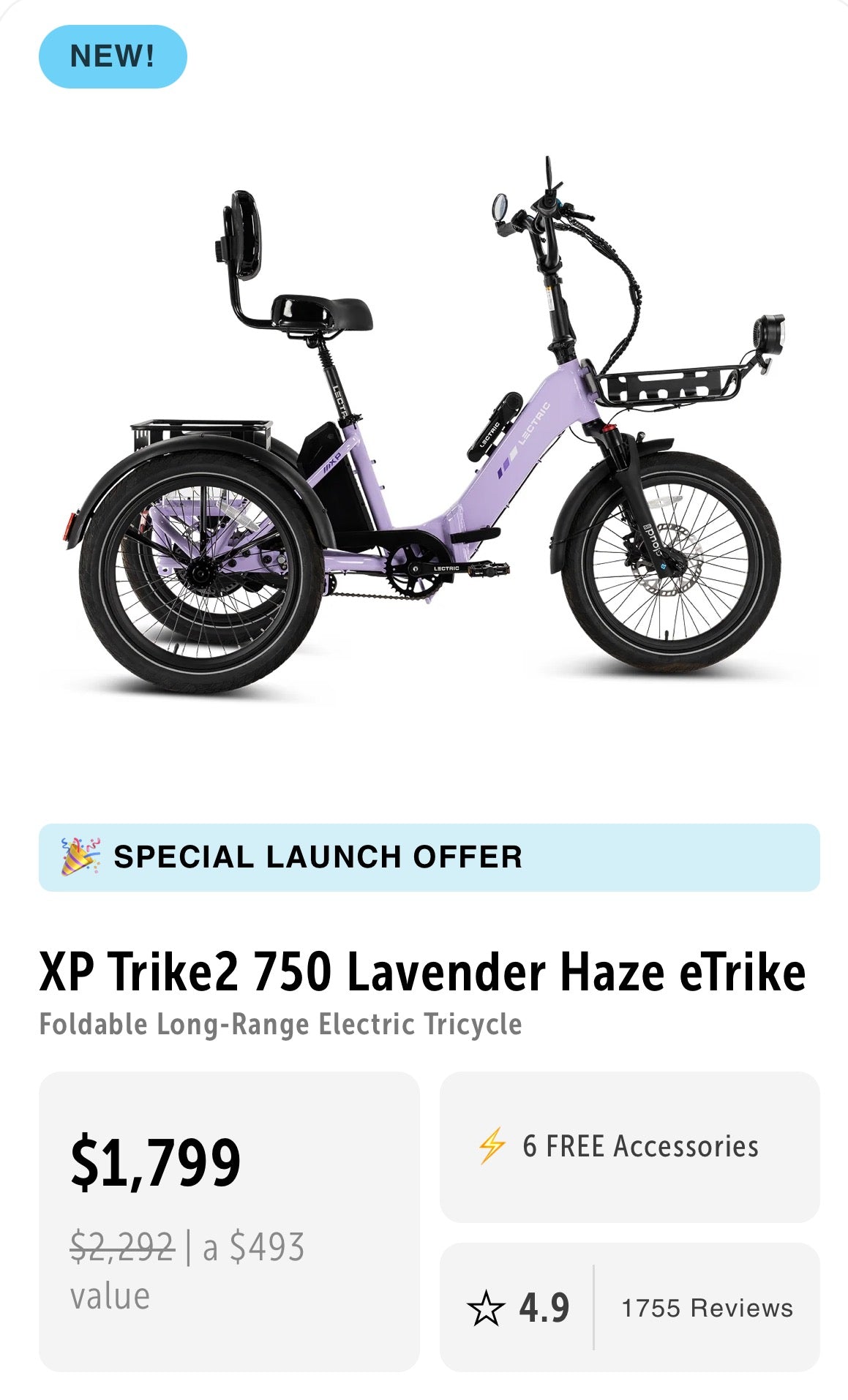Screen dimensions: 848x1400
Task: Open the 1755 Reviews section
Action: (707, 1308)
